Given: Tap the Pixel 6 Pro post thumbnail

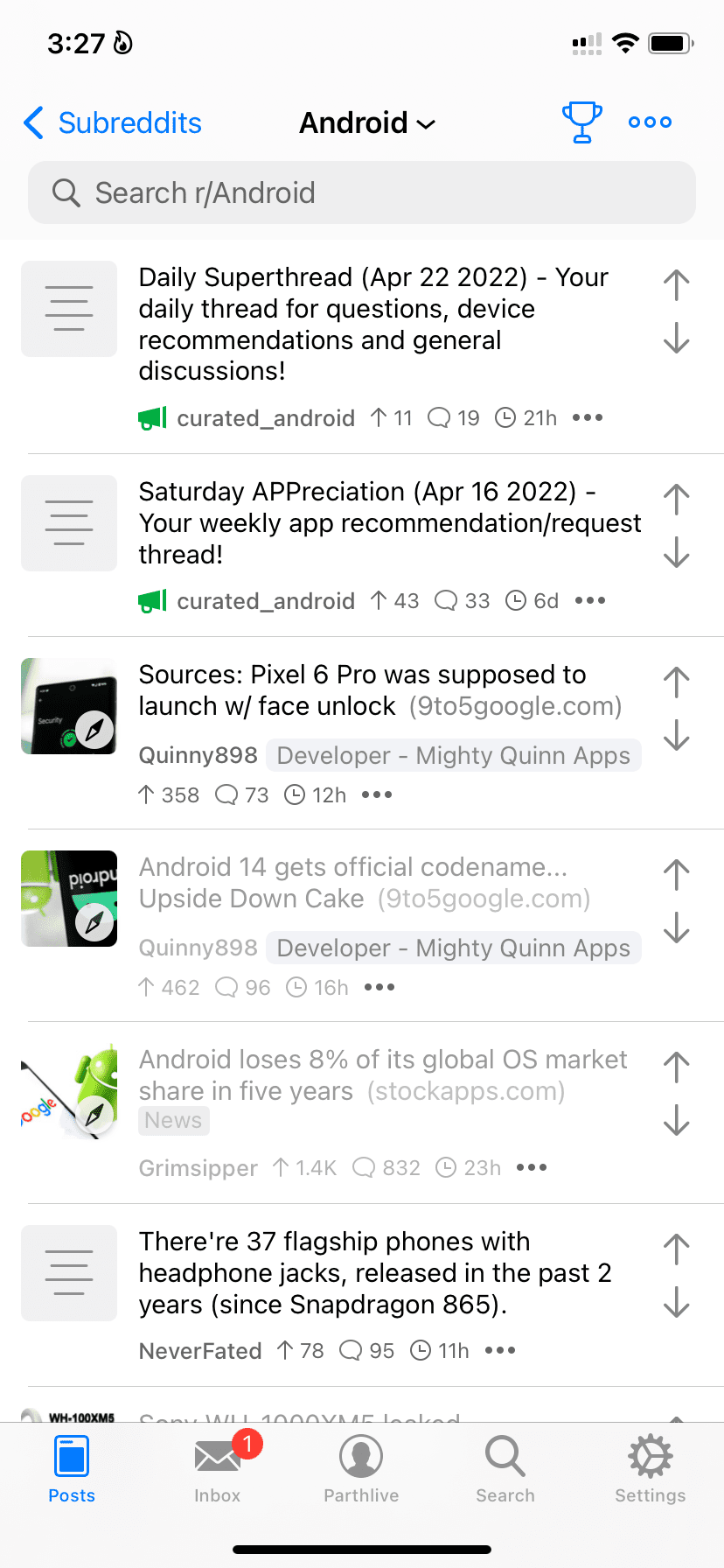Looking at the screenshot, I should click(69, 706).
